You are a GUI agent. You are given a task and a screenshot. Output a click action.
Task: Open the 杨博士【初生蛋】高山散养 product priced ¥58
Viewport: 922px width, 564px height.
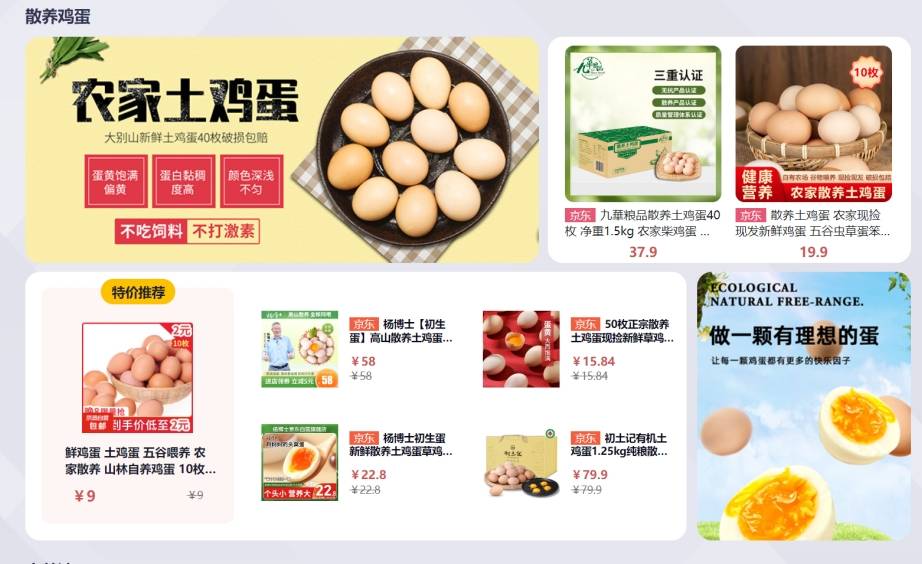[357, 349]
